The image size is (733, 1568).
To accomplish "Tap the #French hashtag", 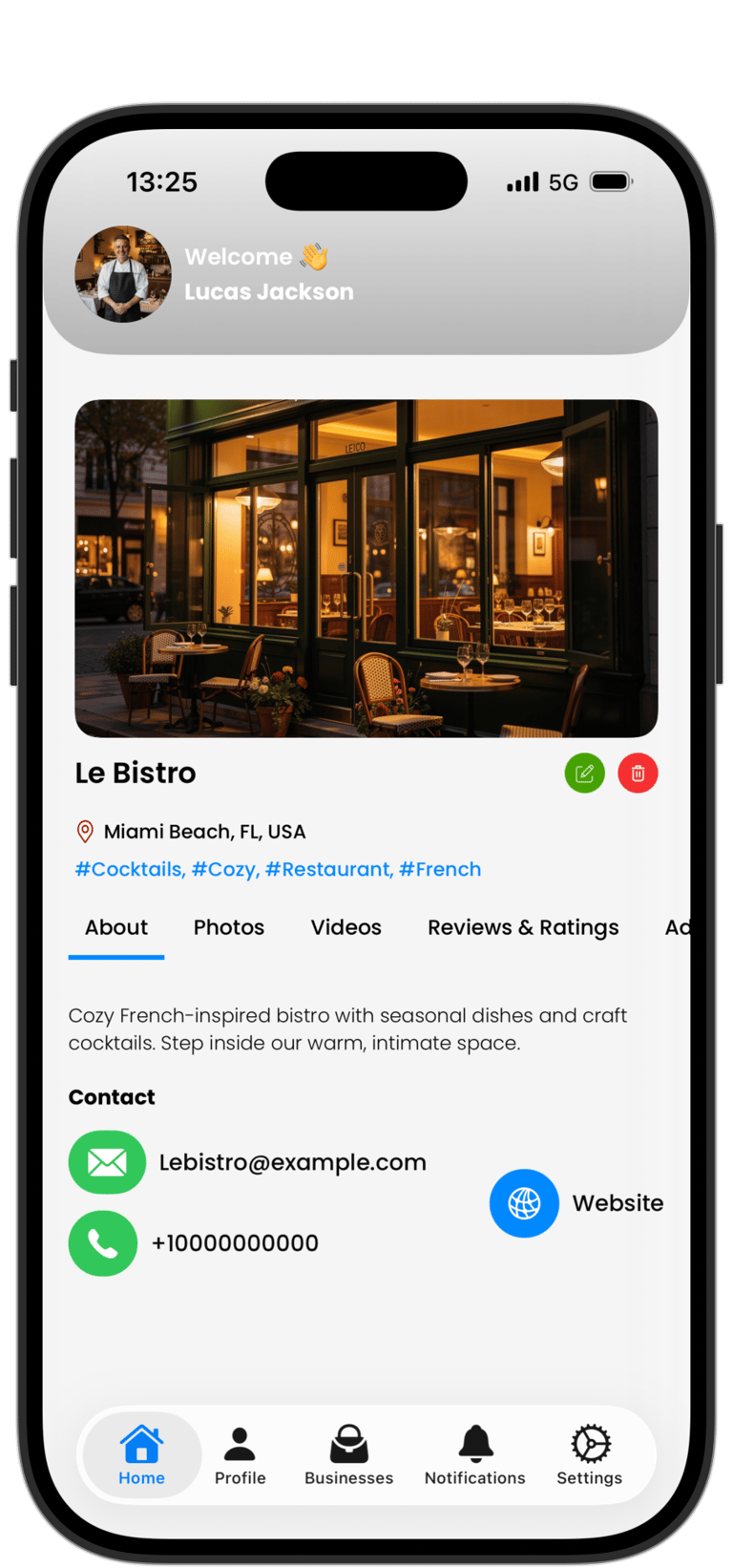I will [440, 869].
